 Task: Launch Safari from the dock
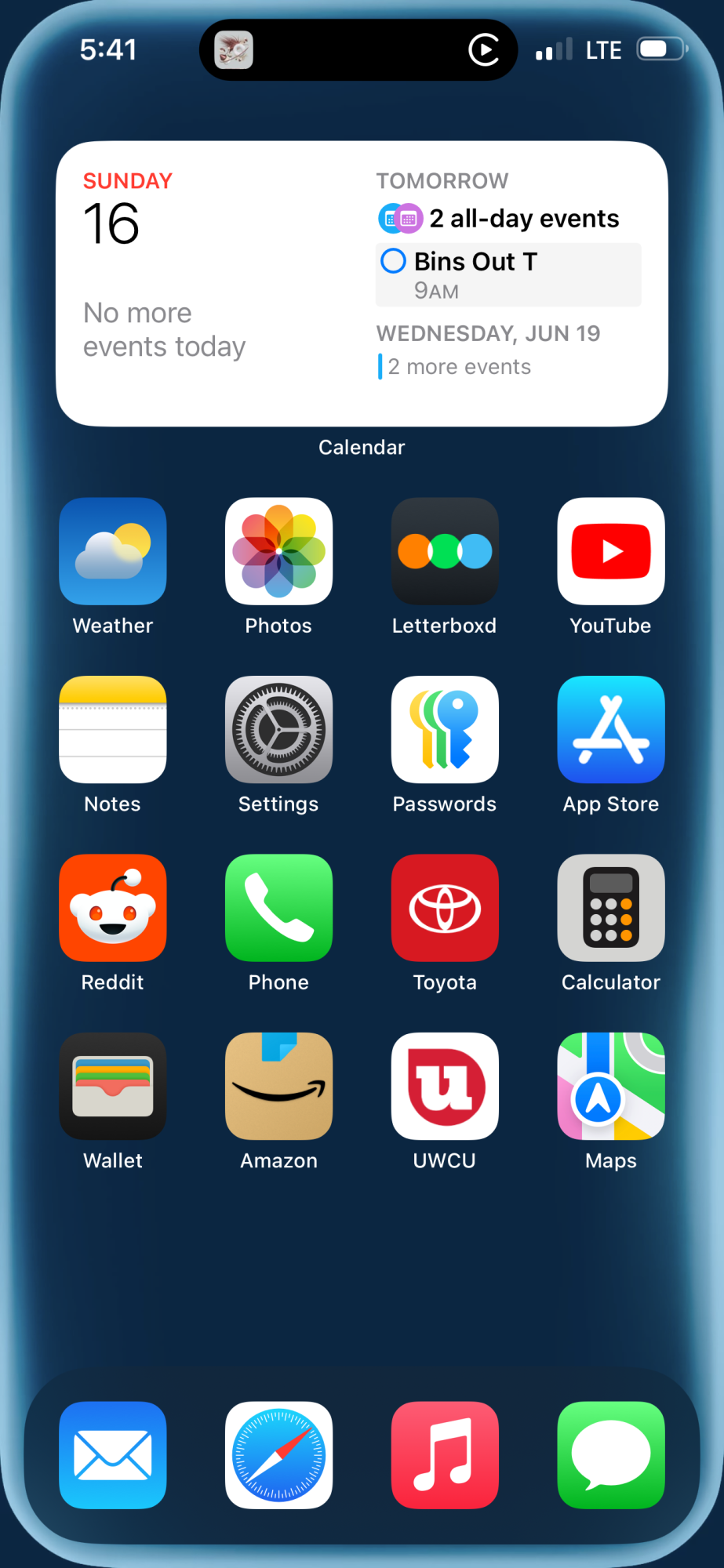278,1454
